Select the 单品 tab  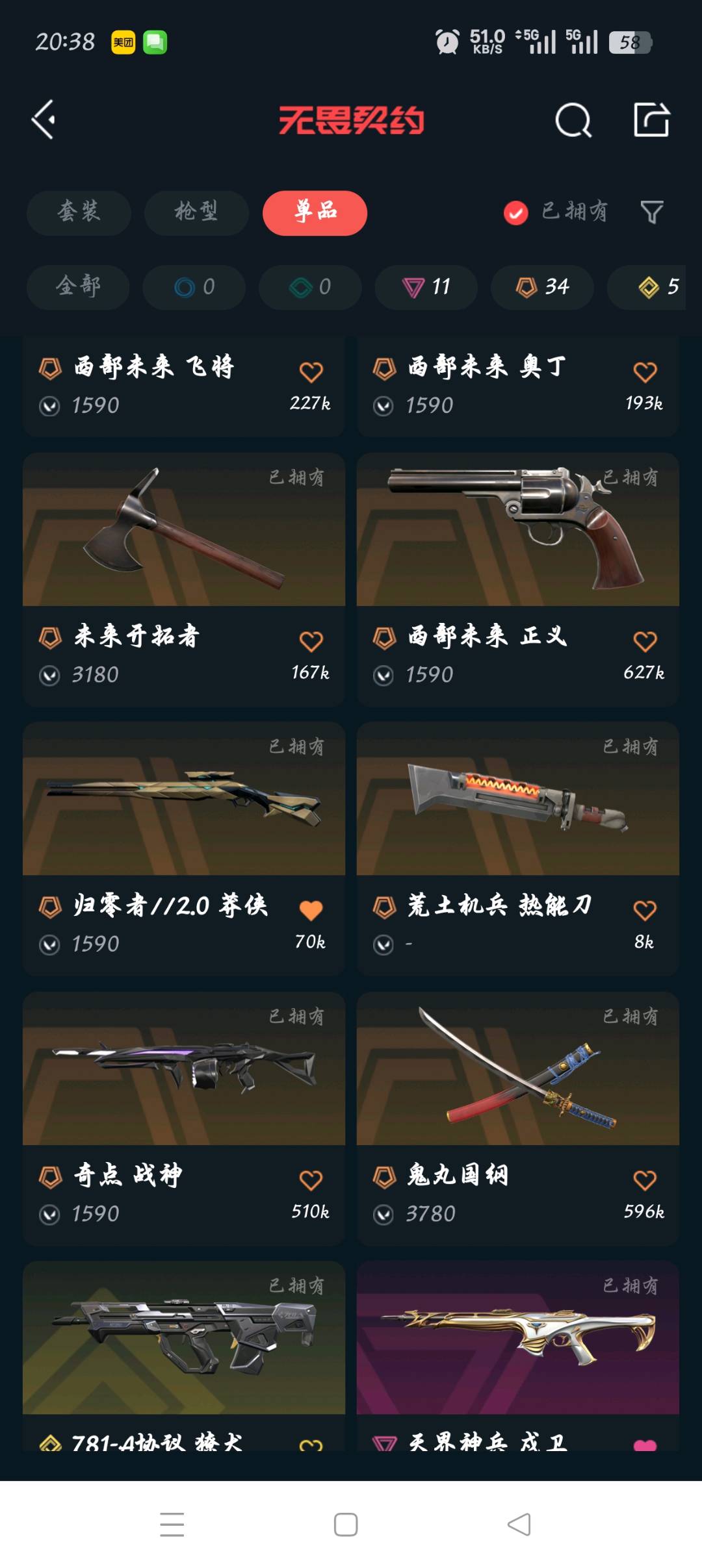(x=315, y=212)
